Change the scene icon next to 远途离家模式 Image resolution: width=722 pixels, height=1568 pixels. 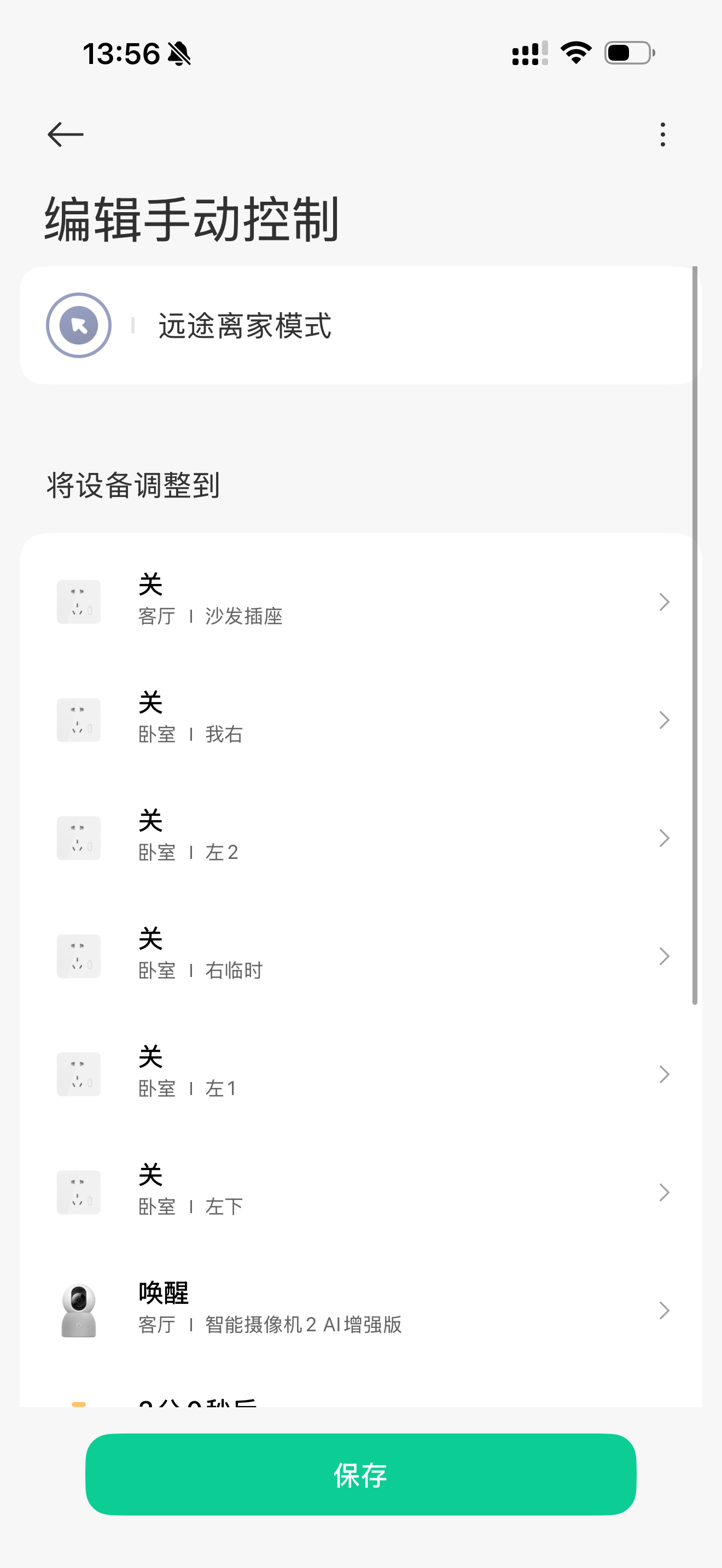point(79,326)
